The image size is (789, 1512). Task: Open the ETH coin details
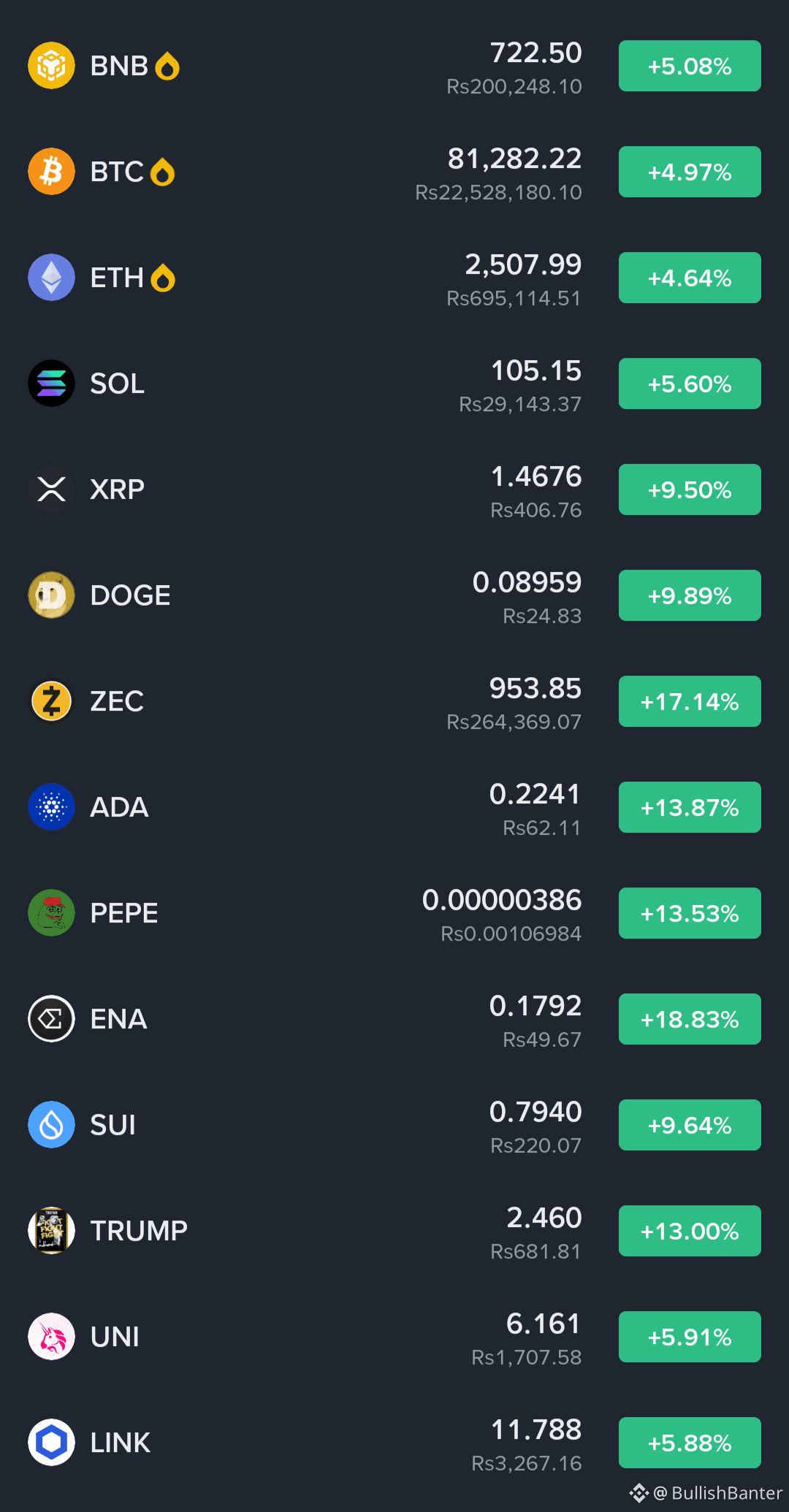pos(394,278)
